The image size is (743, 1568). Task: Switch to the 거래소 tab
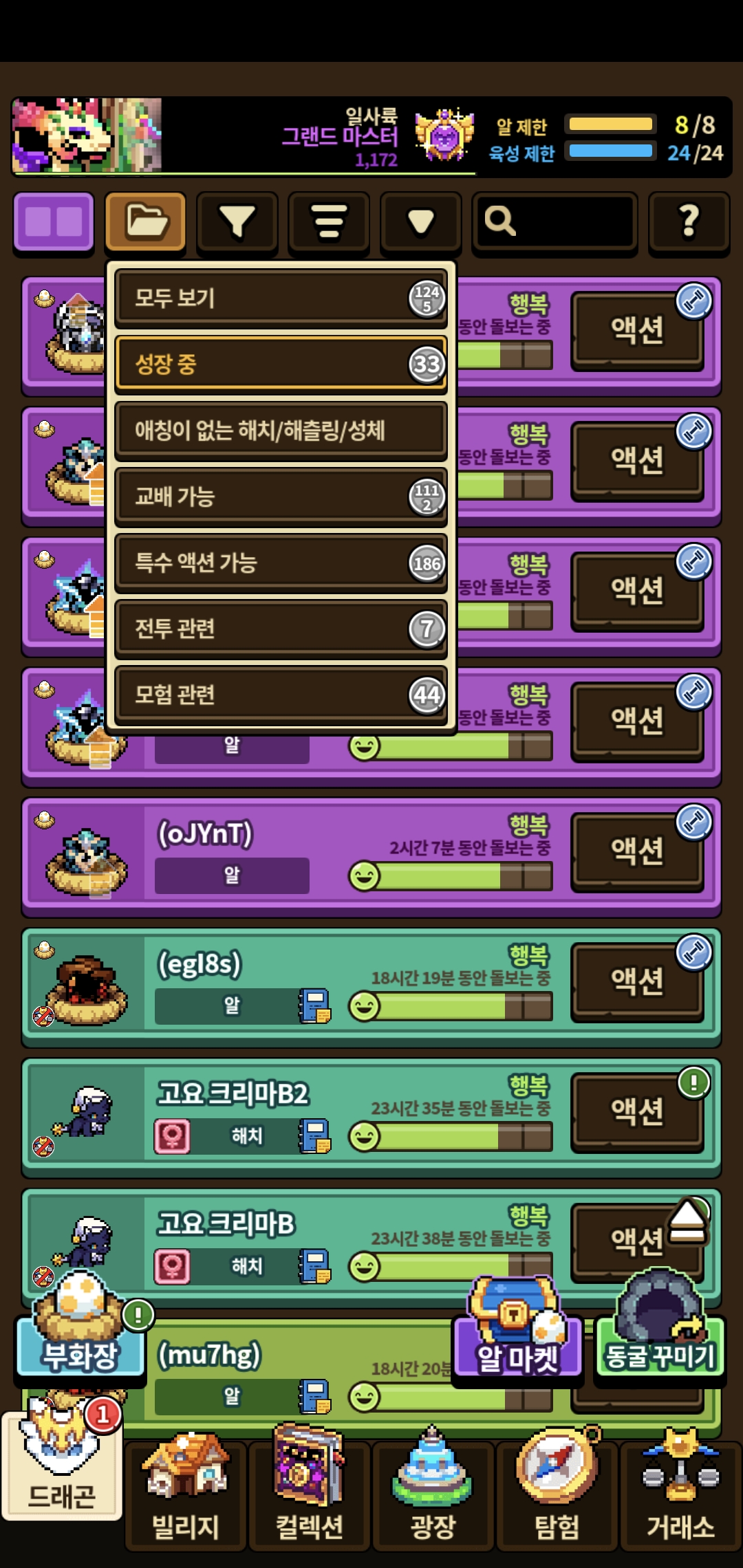(x=680, y=1492)
